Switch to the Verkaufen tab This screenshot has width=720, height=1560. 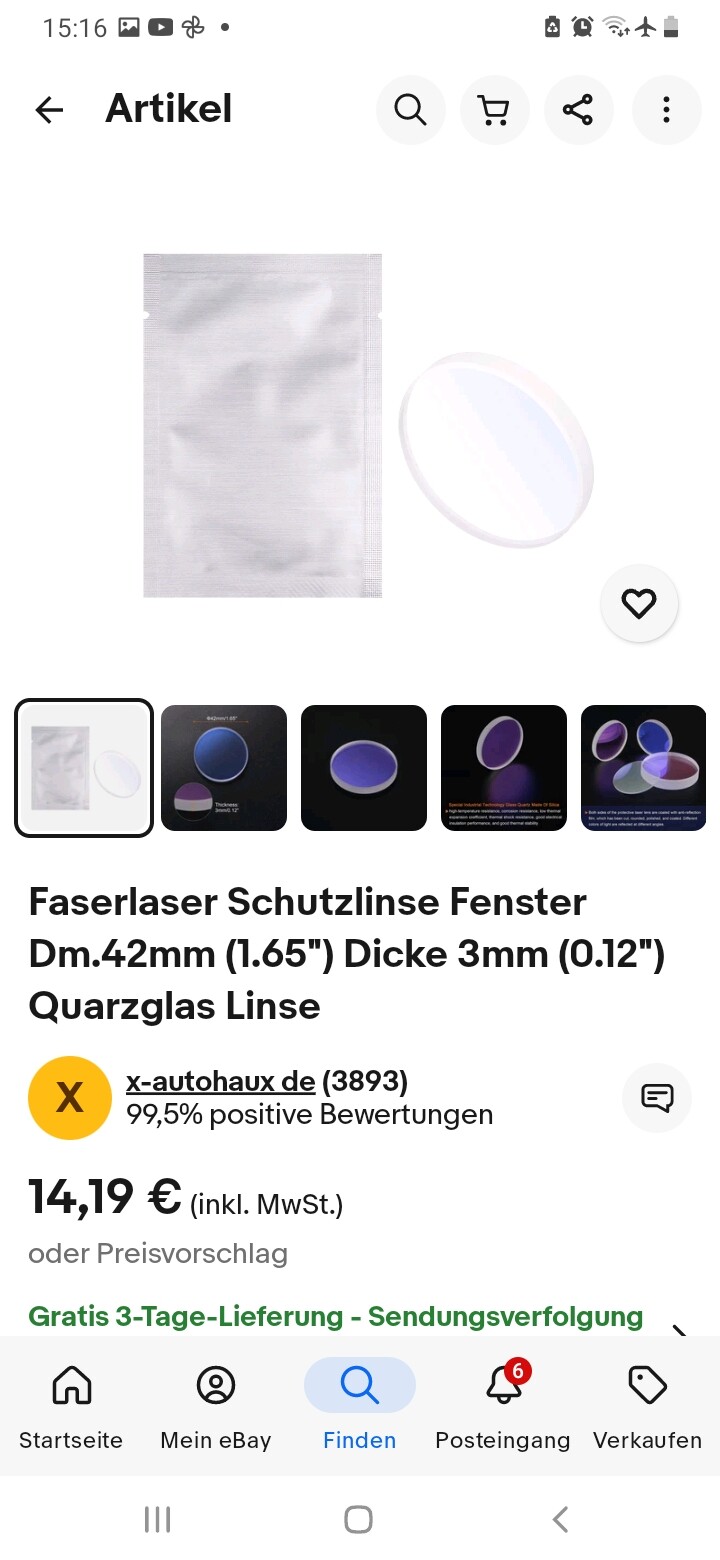[647, 1405]
